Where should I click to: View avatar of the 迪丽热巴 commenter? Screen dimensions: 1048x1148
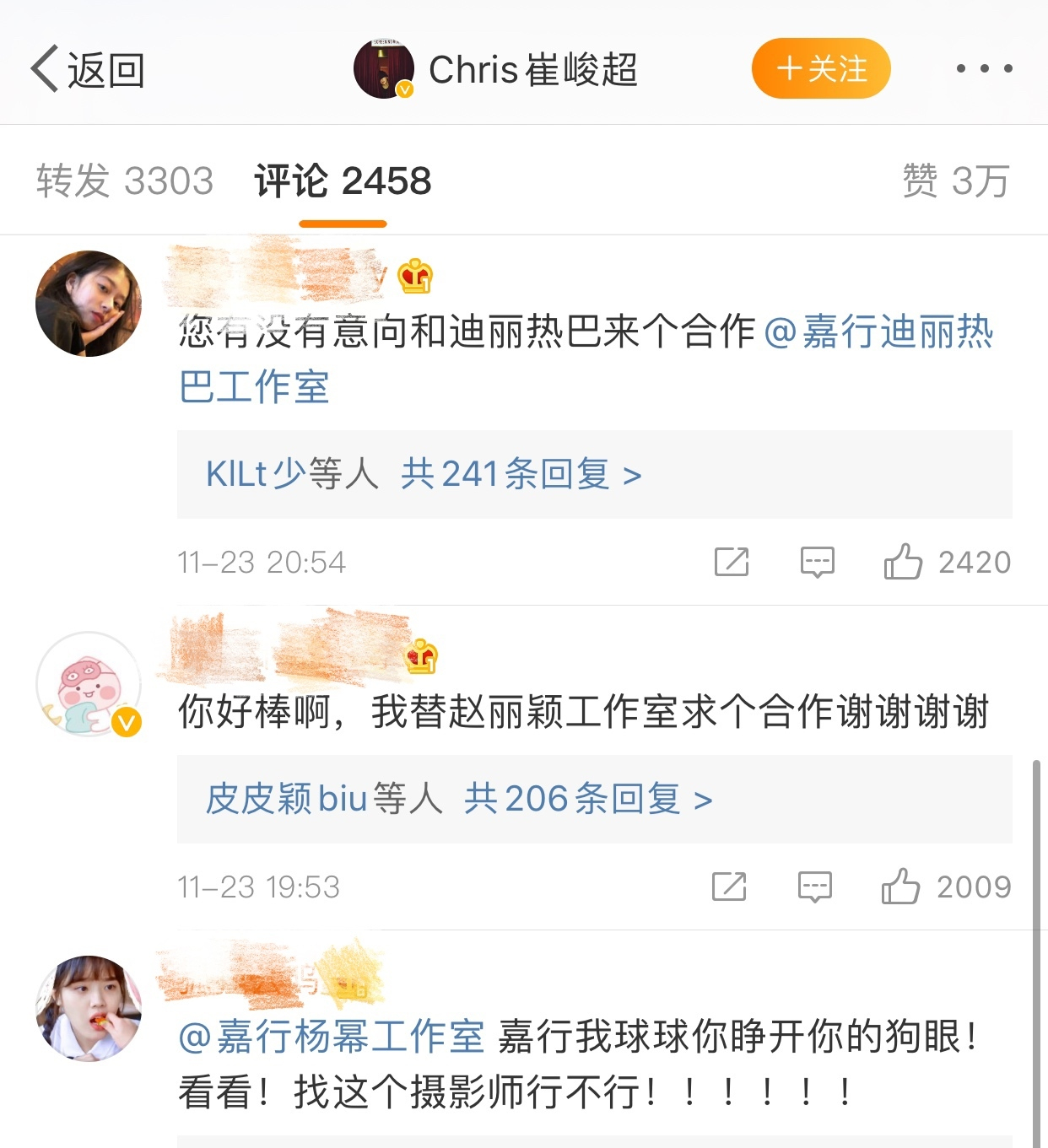click(x=89, y=304)
